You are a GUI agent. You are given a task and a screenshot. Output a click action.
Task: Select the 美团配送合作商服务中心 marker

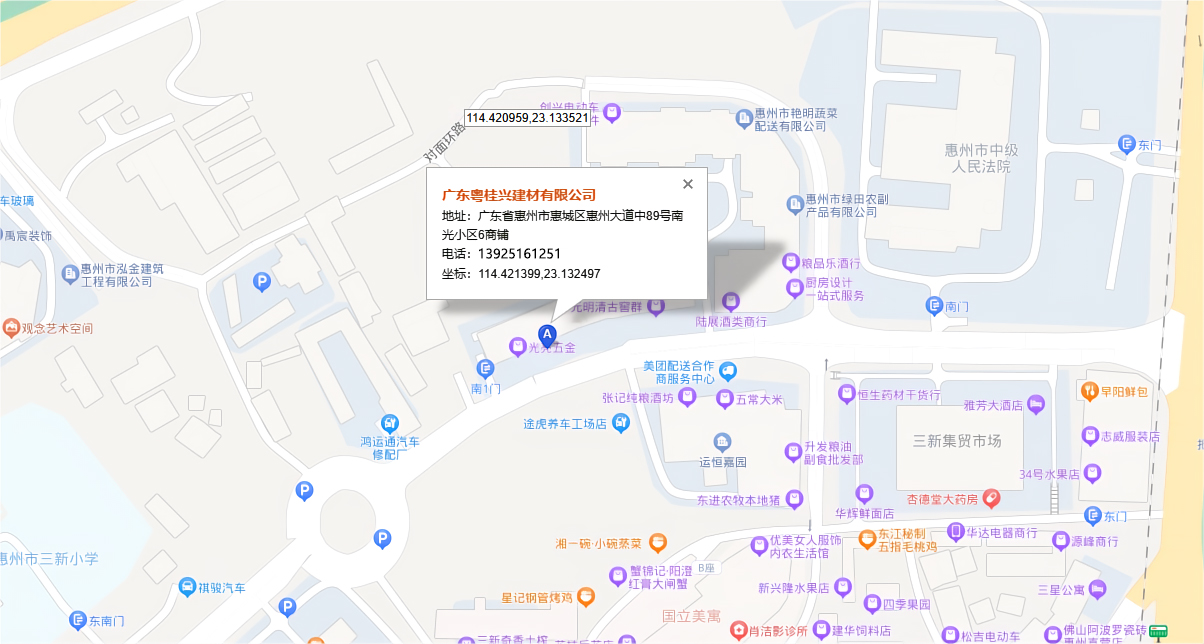point(728,372)
